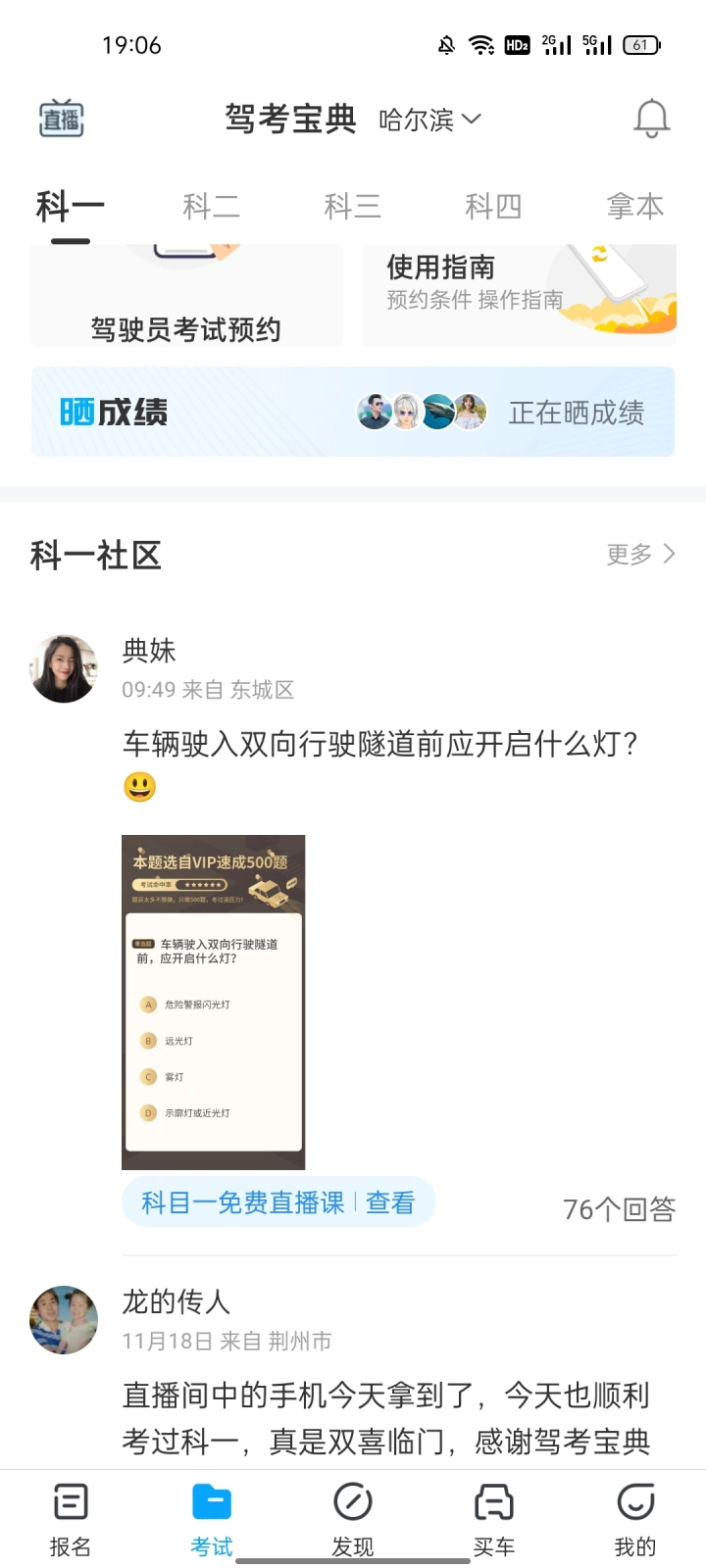
Task: Expand the 哈尔滨 city dropdown
Action: coord(430,120)
